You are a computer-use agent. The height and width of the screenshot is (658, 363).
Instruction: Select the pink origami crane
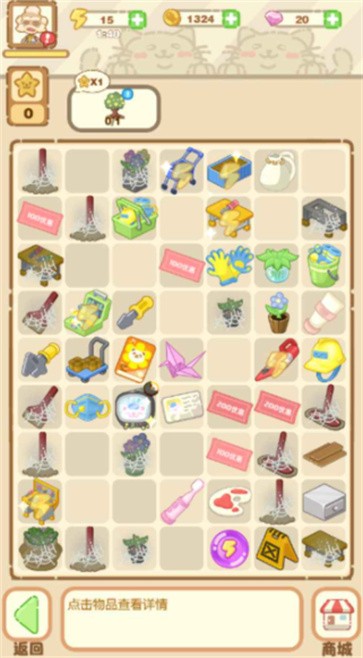pyautogui.click(x=181, y=360)
